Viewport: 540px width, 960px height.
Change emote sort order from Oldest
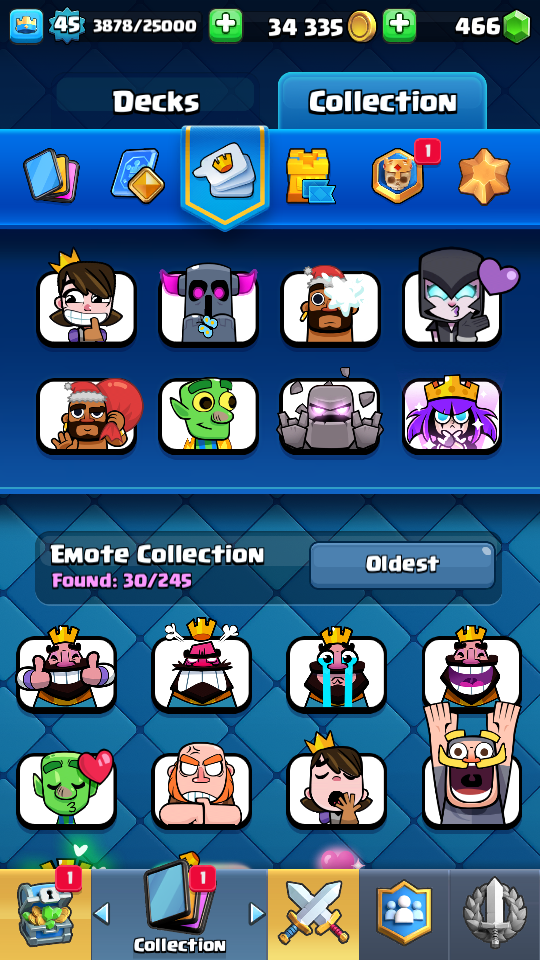coord(402,564)
